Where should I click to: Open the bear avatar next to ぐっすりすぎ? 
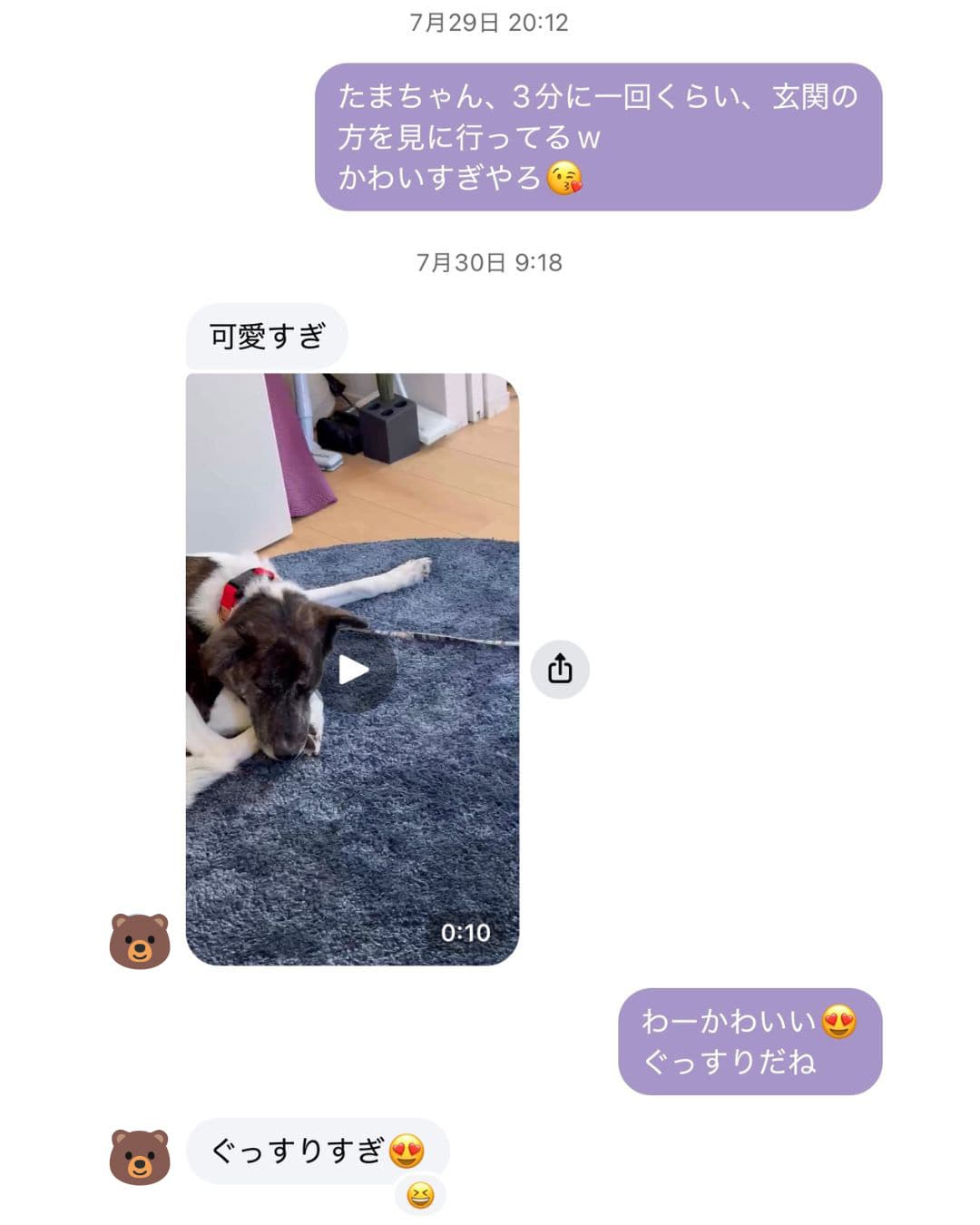coord(140,1157)
